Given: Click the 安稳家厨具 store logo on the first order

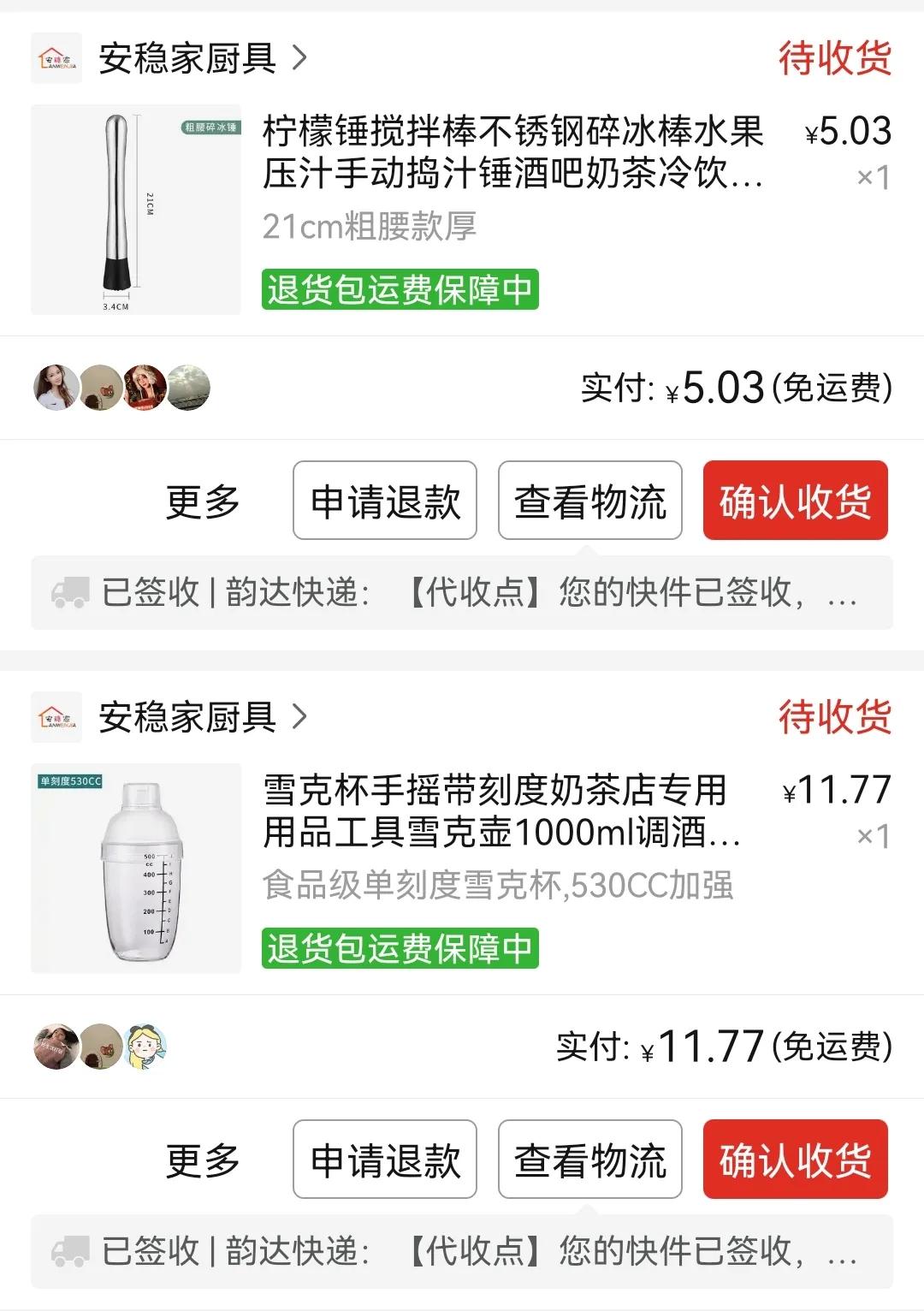Looking at the screenshot, I should 56,56.
